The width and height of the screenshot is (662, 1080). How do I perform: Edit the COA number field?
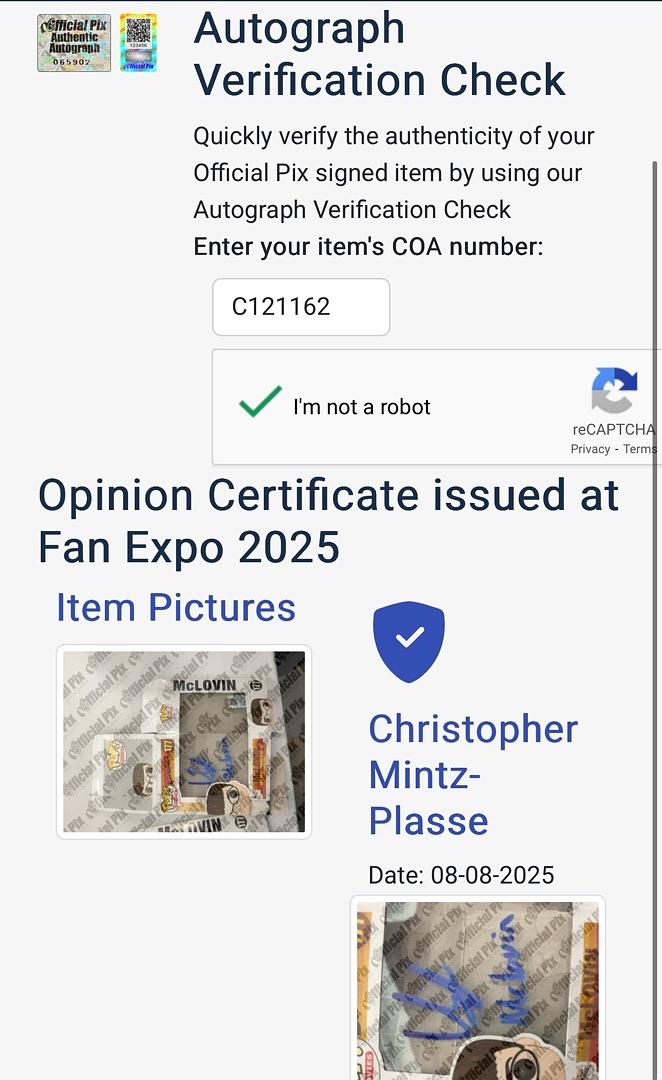(x=301, y=307)
